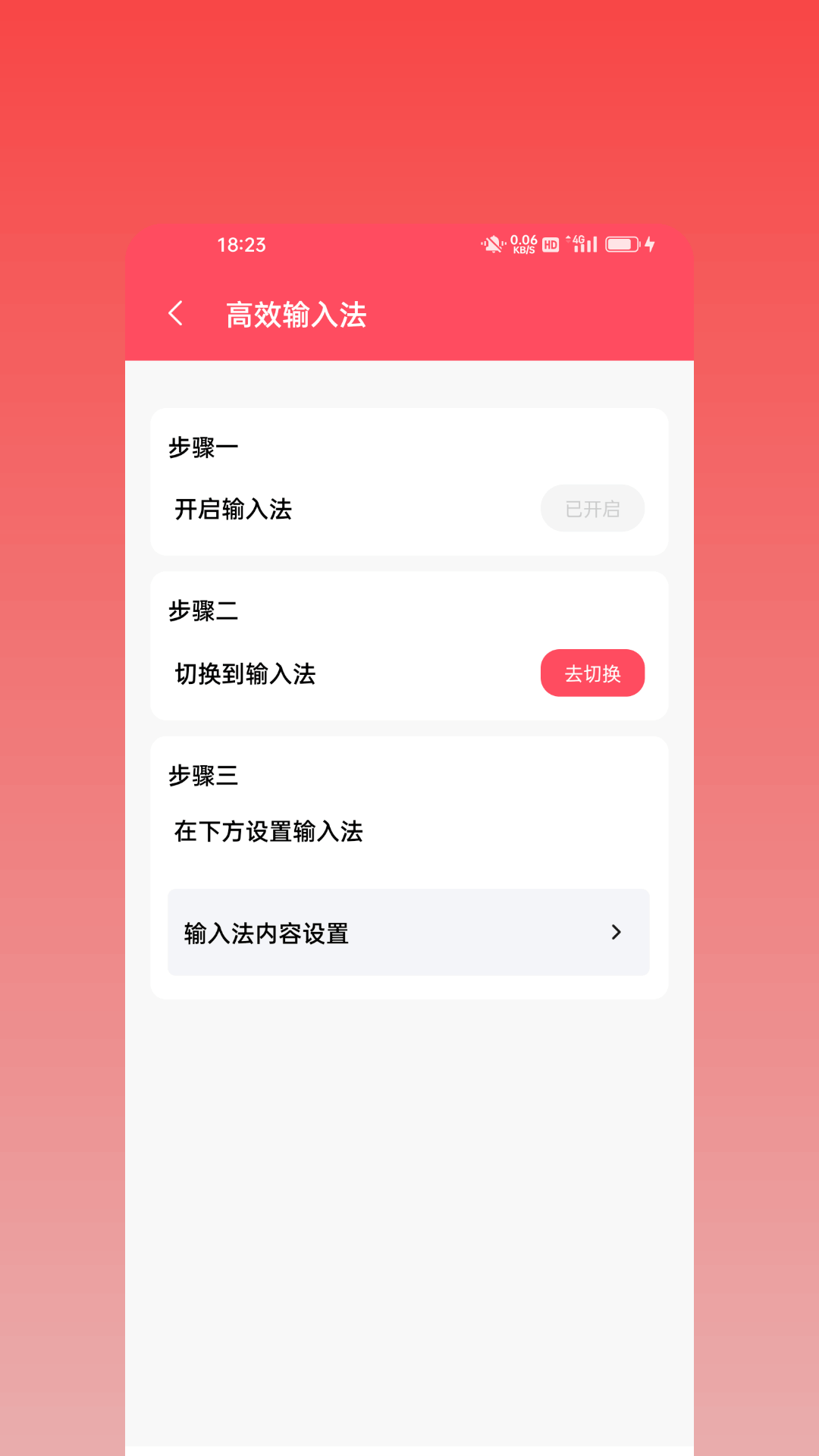
Task: Click the back arrow to return
Action: (176, 313)
